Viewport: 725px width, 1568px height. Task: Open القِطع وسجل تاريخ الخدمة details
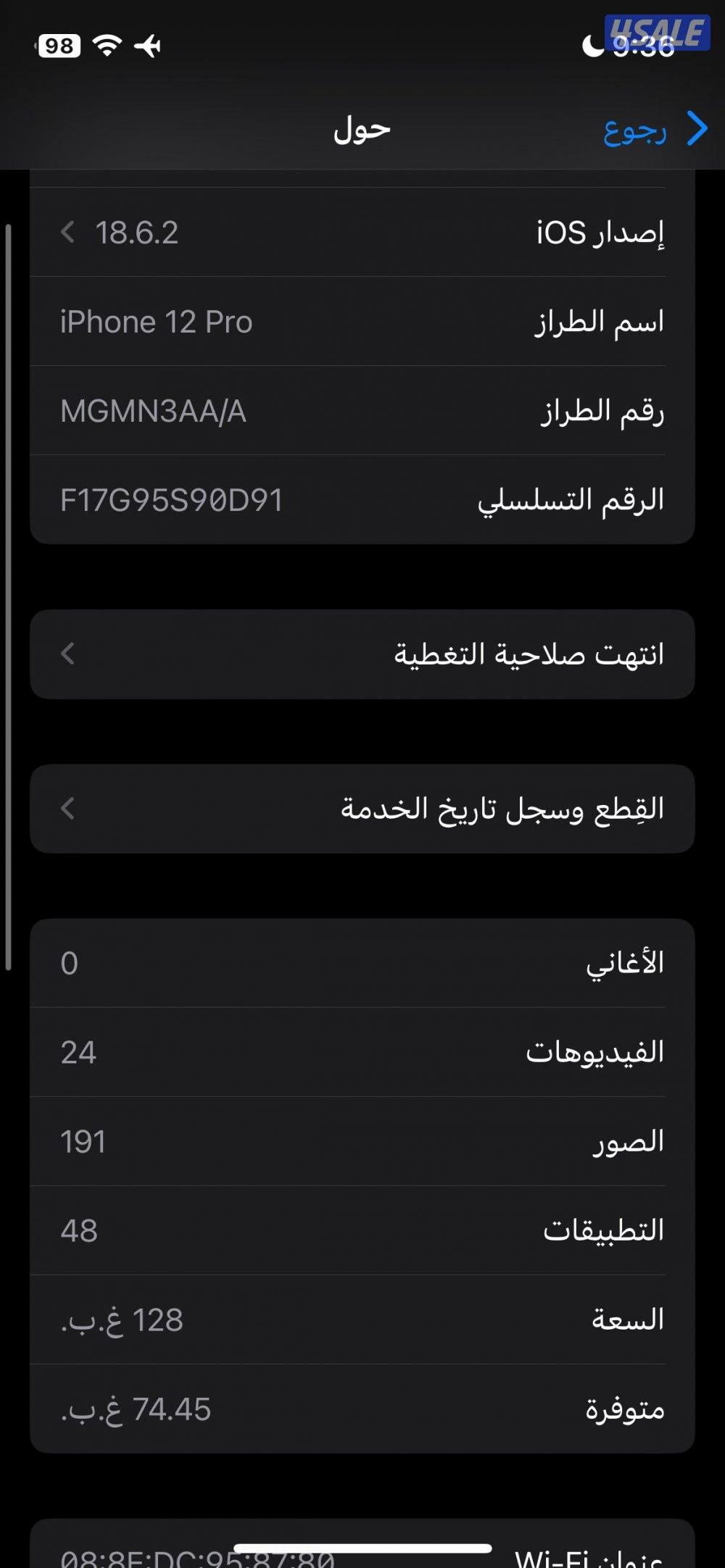click(362, 809)
